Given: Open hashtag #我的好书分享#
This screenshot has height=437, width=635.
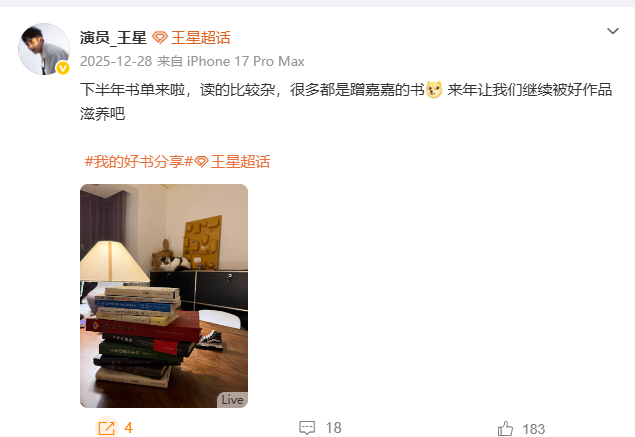Looking at the screenshot, I should [134, 161].
